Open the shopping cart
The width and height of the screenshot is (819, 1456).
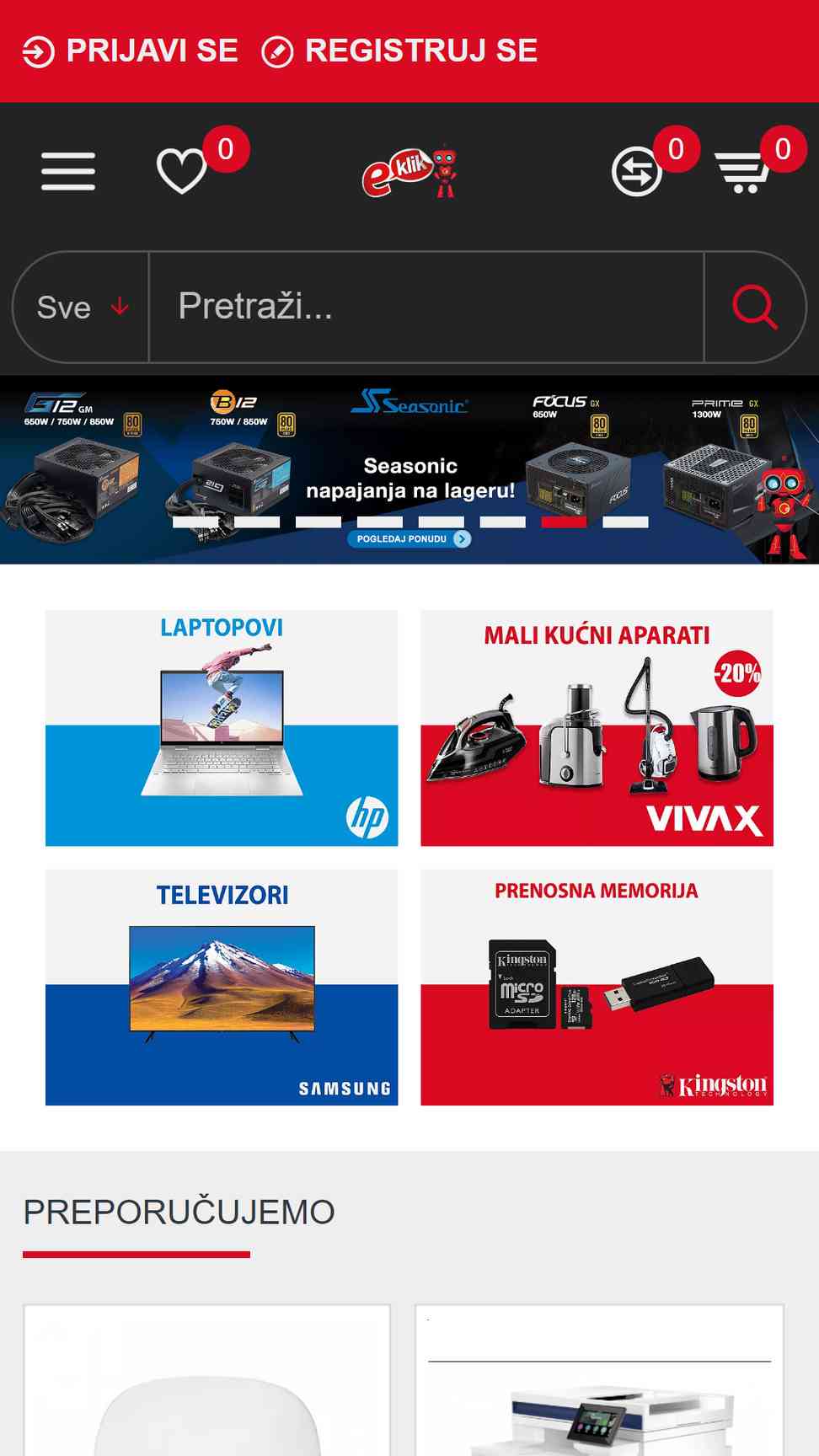coord(742,172)
